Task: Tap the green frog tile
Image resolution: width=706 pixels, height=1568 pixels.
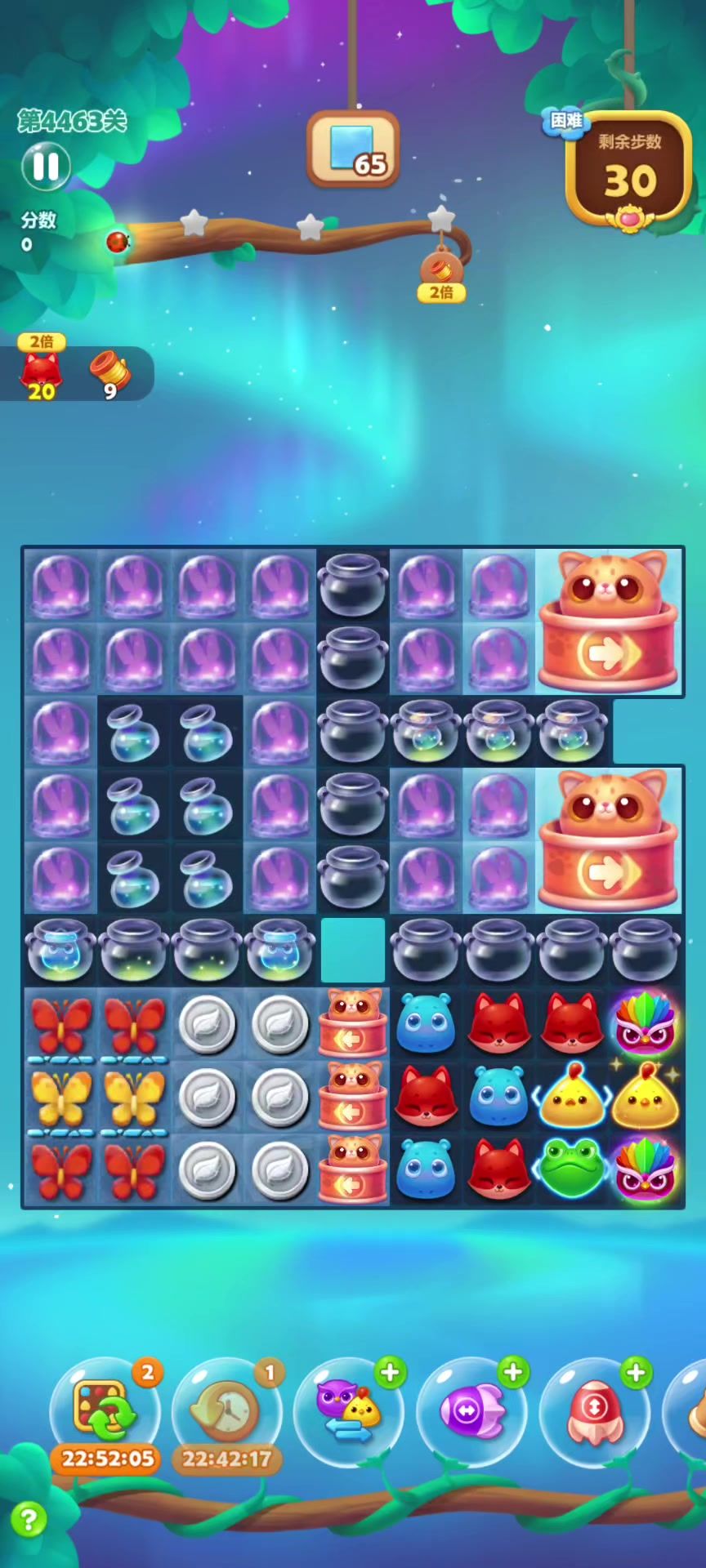Action: point(571,1169)
